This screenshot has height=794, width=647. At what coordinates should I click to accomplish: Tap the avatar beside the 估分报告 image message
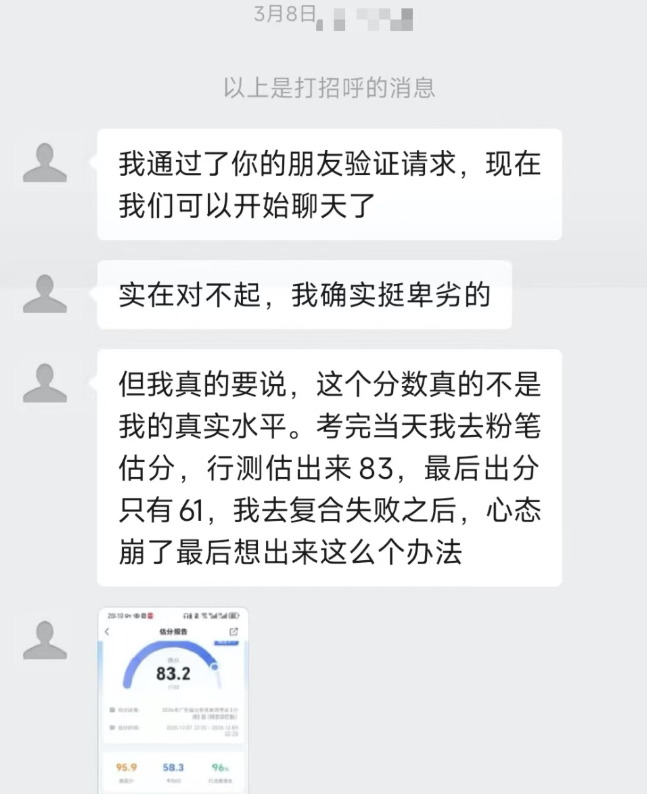pos(45,640)
